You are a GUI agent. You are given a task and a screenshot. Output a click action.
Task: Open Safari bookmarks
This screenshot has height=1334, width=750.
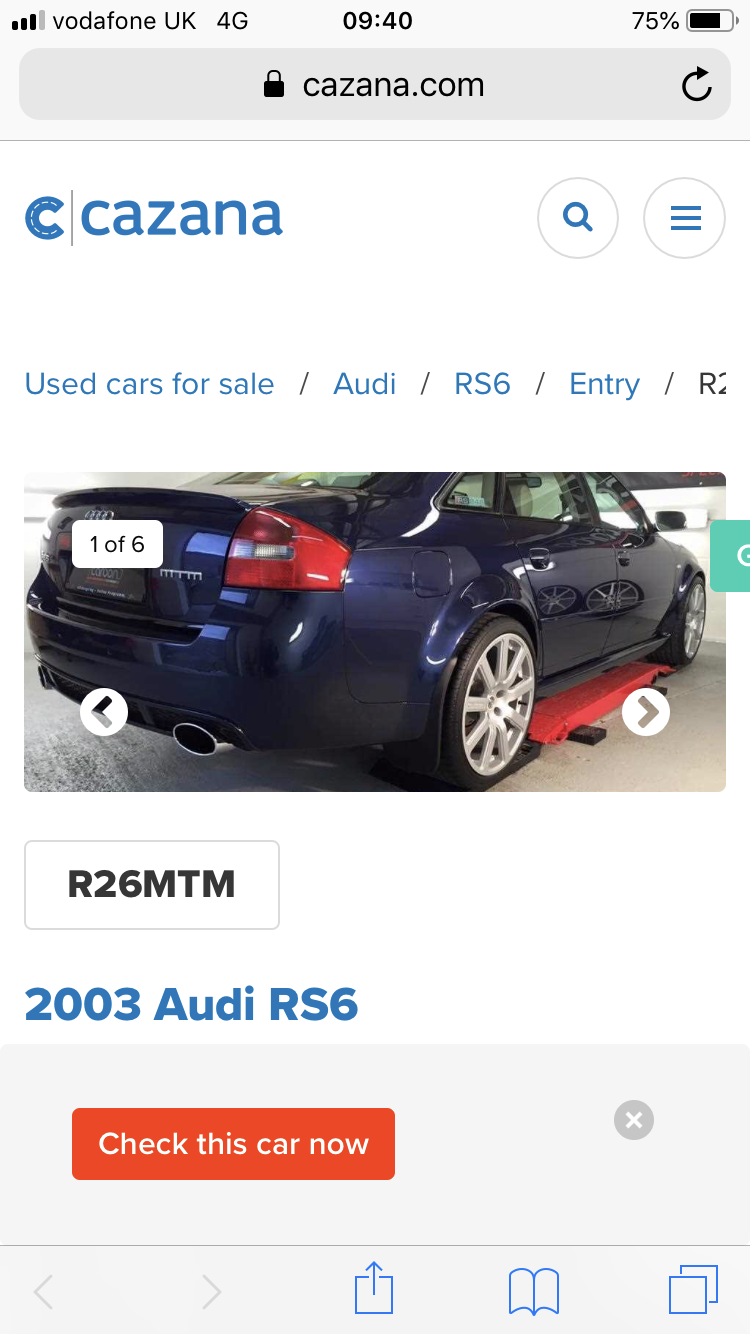pos(534,1291)
